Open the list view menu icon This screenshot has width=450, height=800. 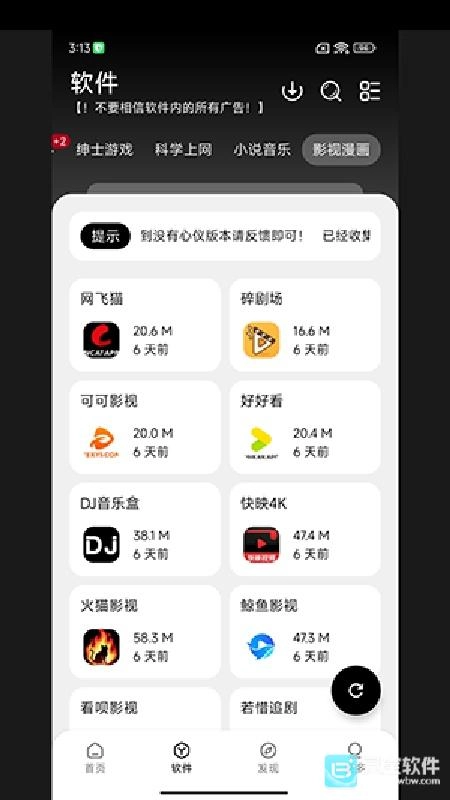click(370, 91)
